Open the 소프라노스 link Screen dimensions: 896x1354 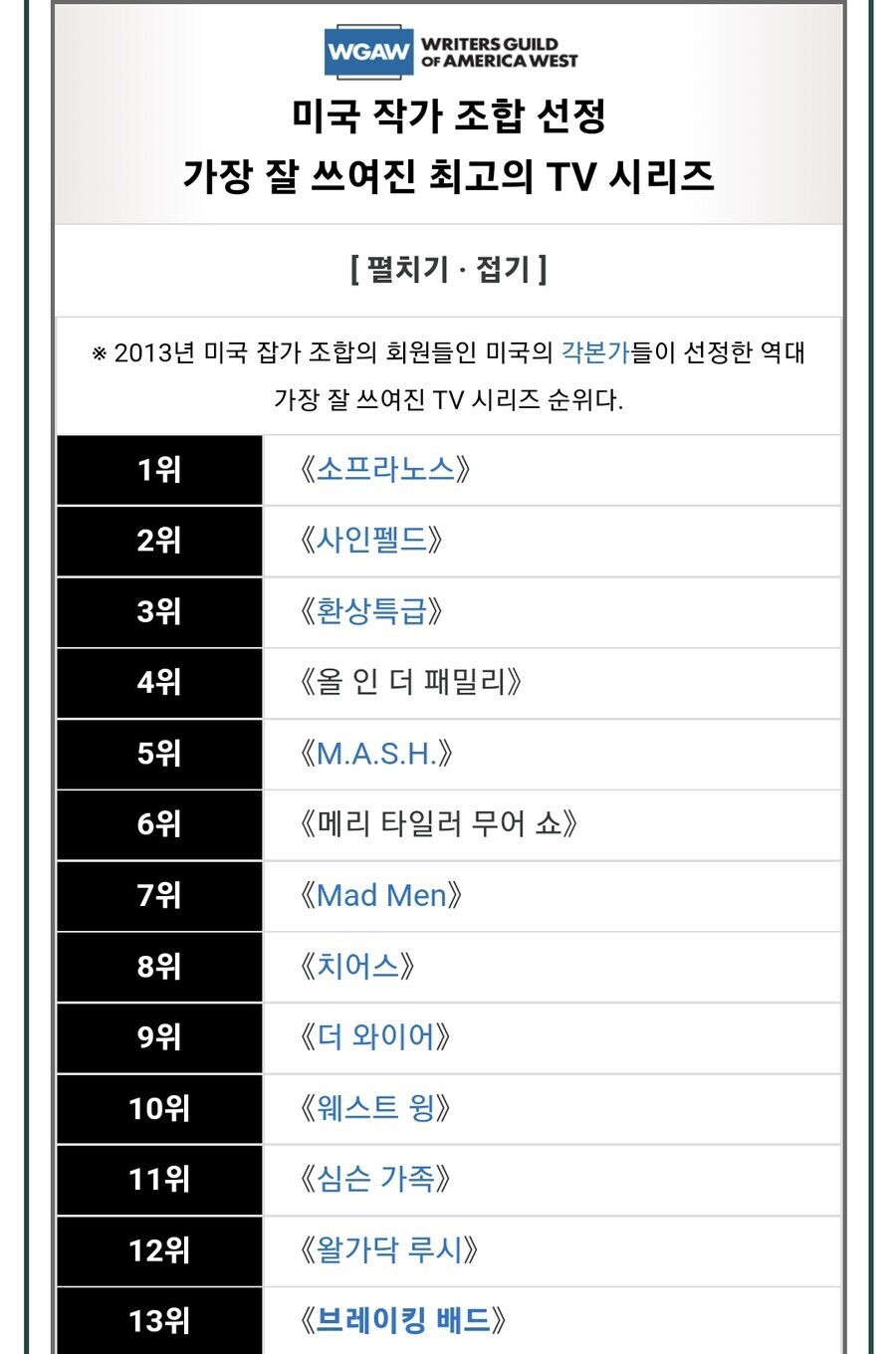click(x=385, y=469)
